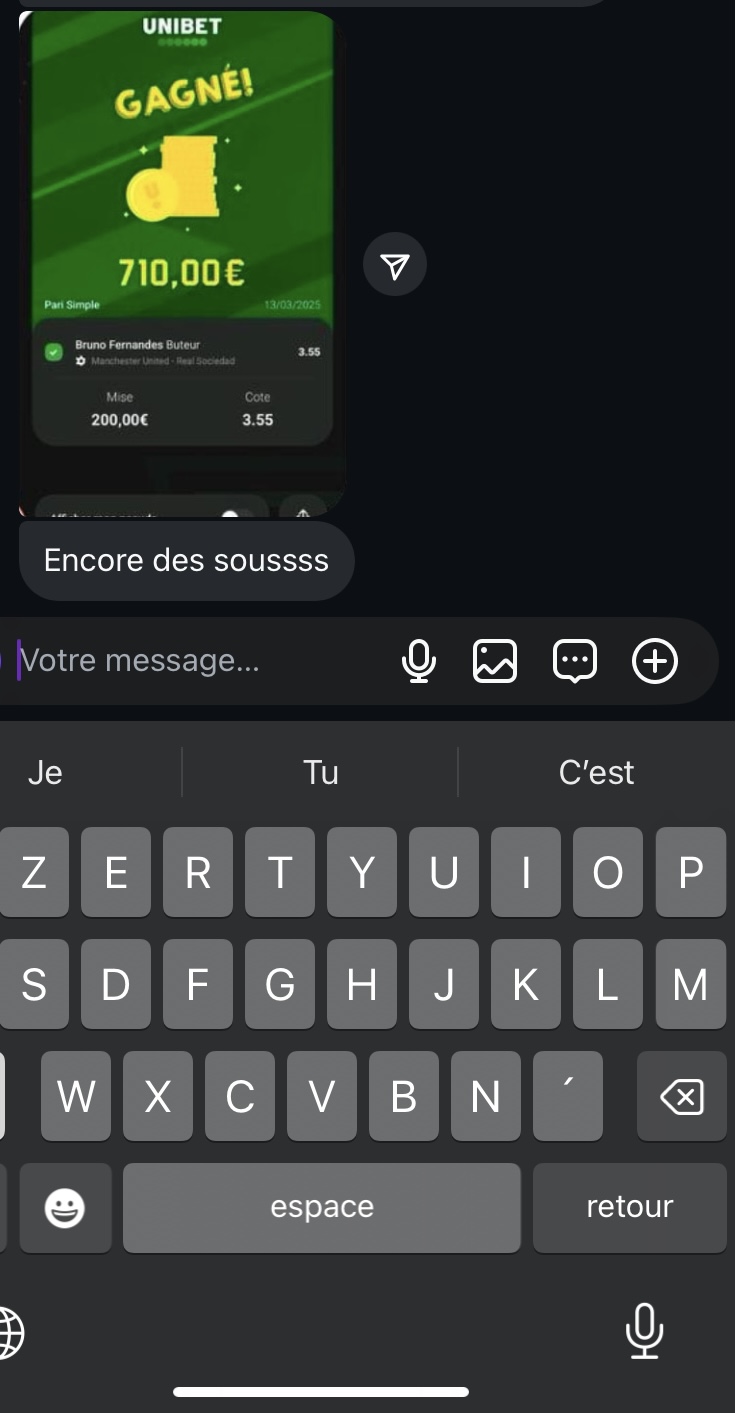Tap the sticker icon in the message bar
Image resolution: width=735 pixels, height=1413 pixels.
(x=576, y=660)
